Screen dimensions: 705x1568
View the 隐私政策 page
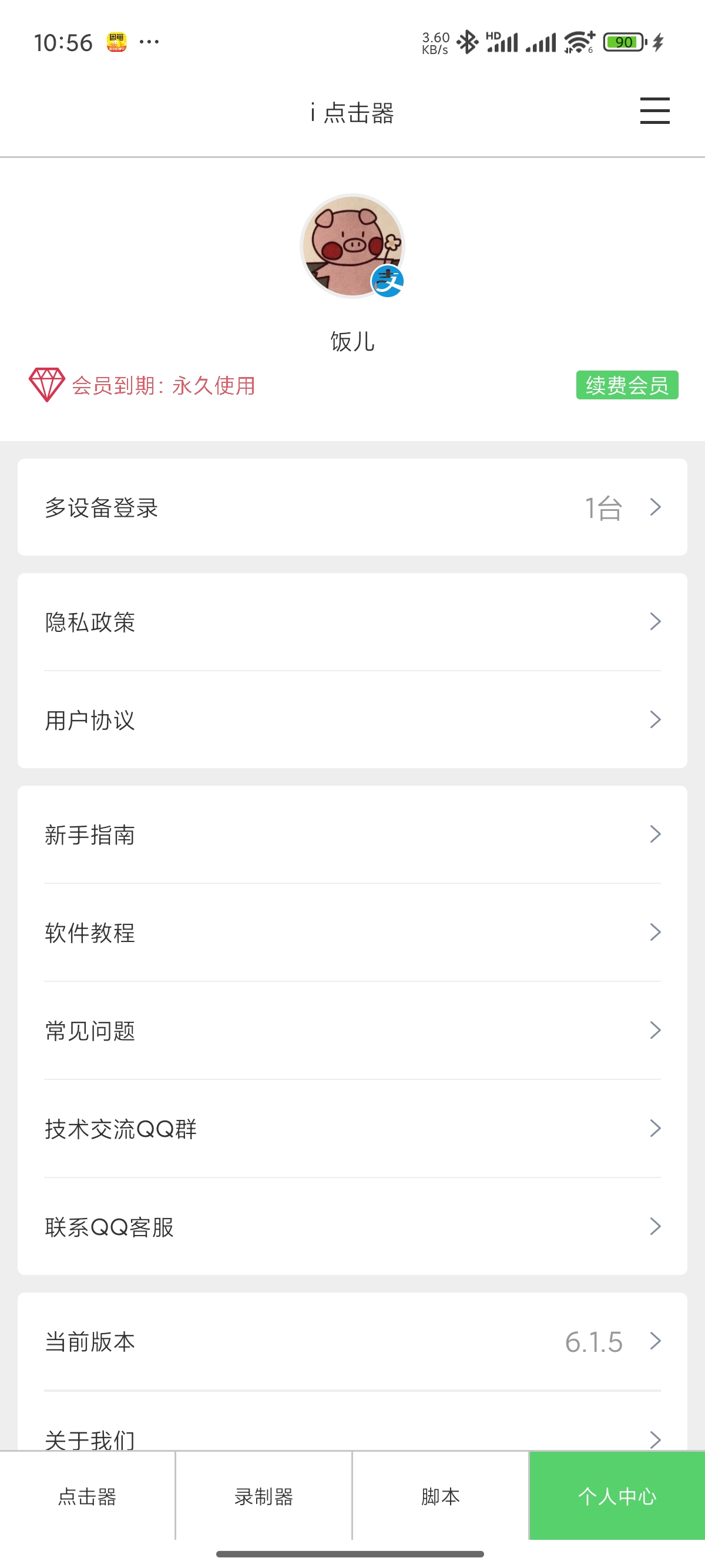click(352, 621)
